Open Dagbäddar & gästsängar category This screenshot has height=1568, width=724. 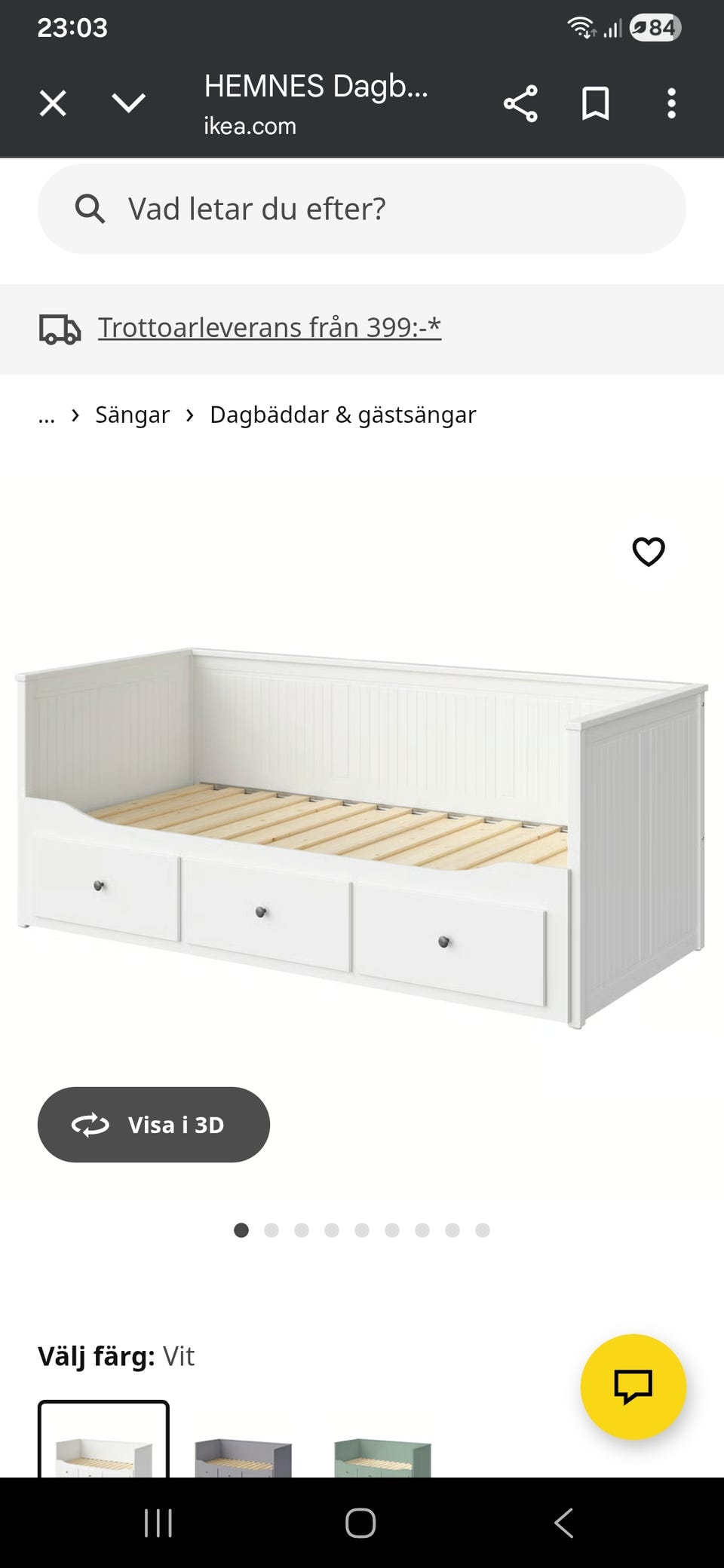(x=342, y=415)
